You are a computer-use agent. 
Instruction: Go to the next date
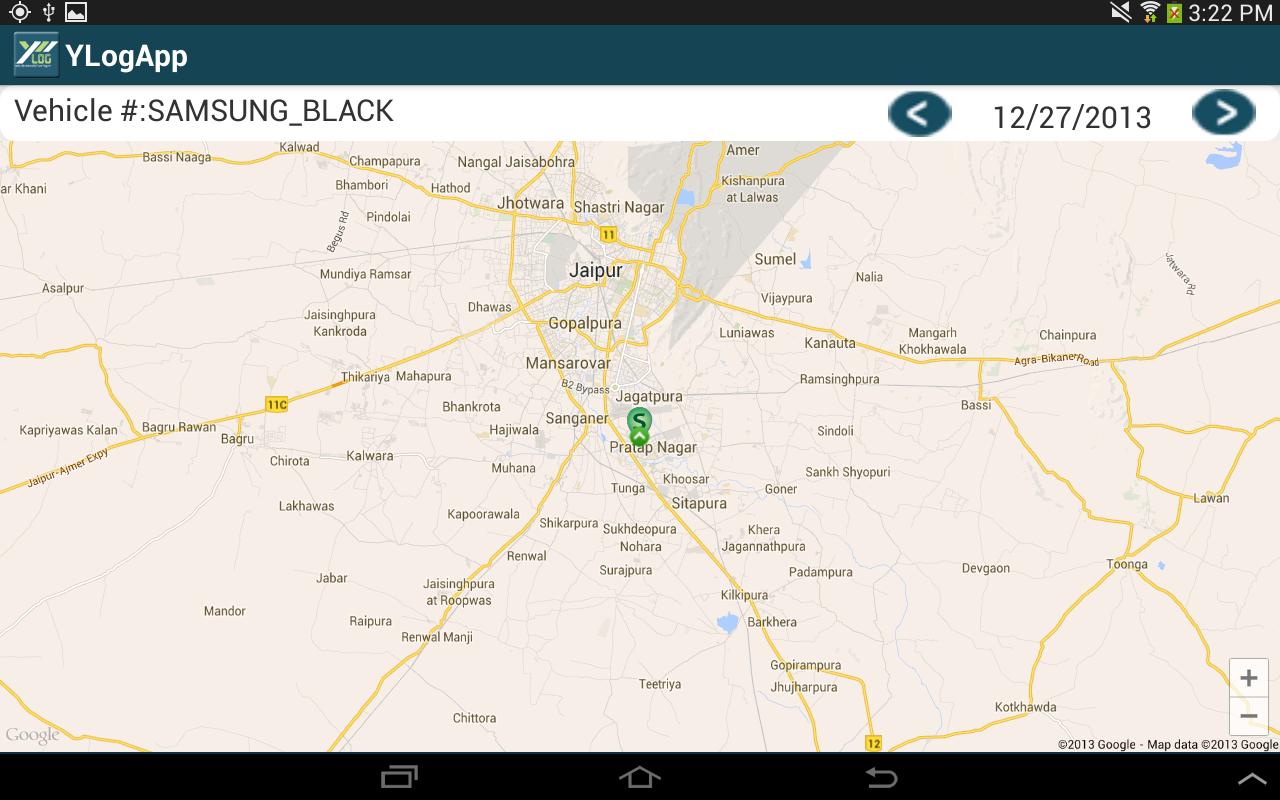pos(1223,112)
